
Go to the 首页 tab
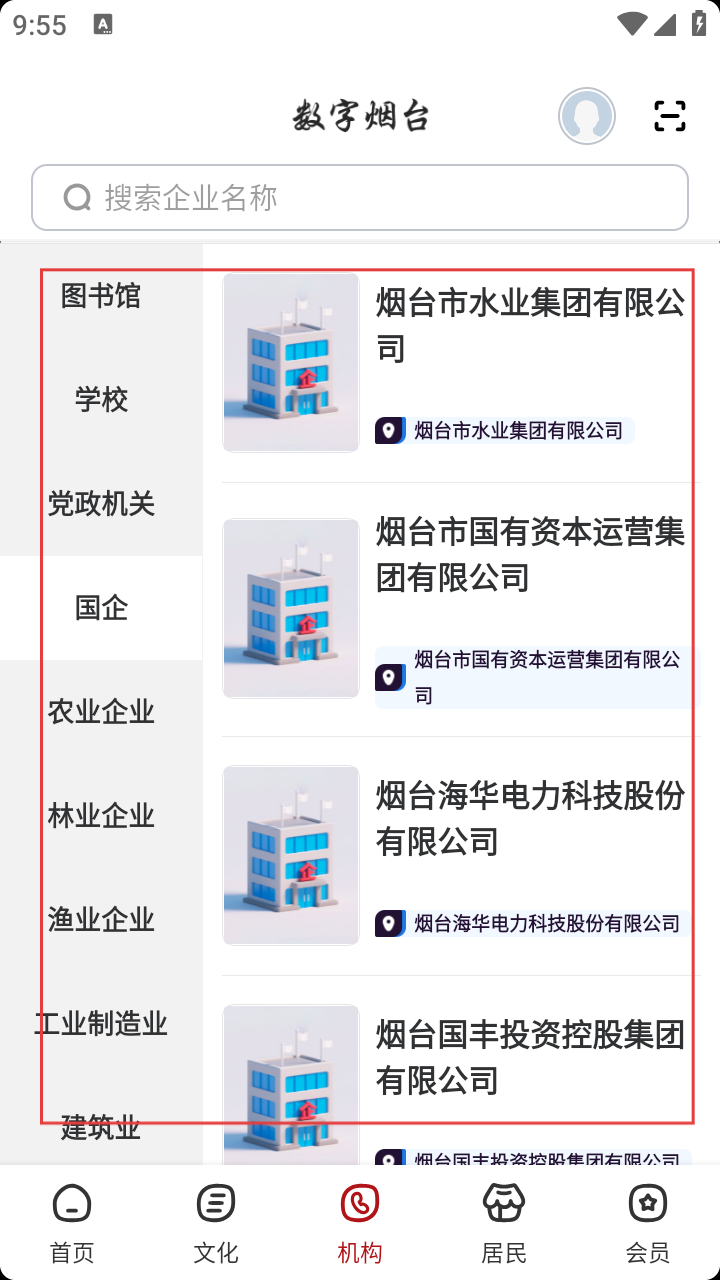(x=72, y=1222)
